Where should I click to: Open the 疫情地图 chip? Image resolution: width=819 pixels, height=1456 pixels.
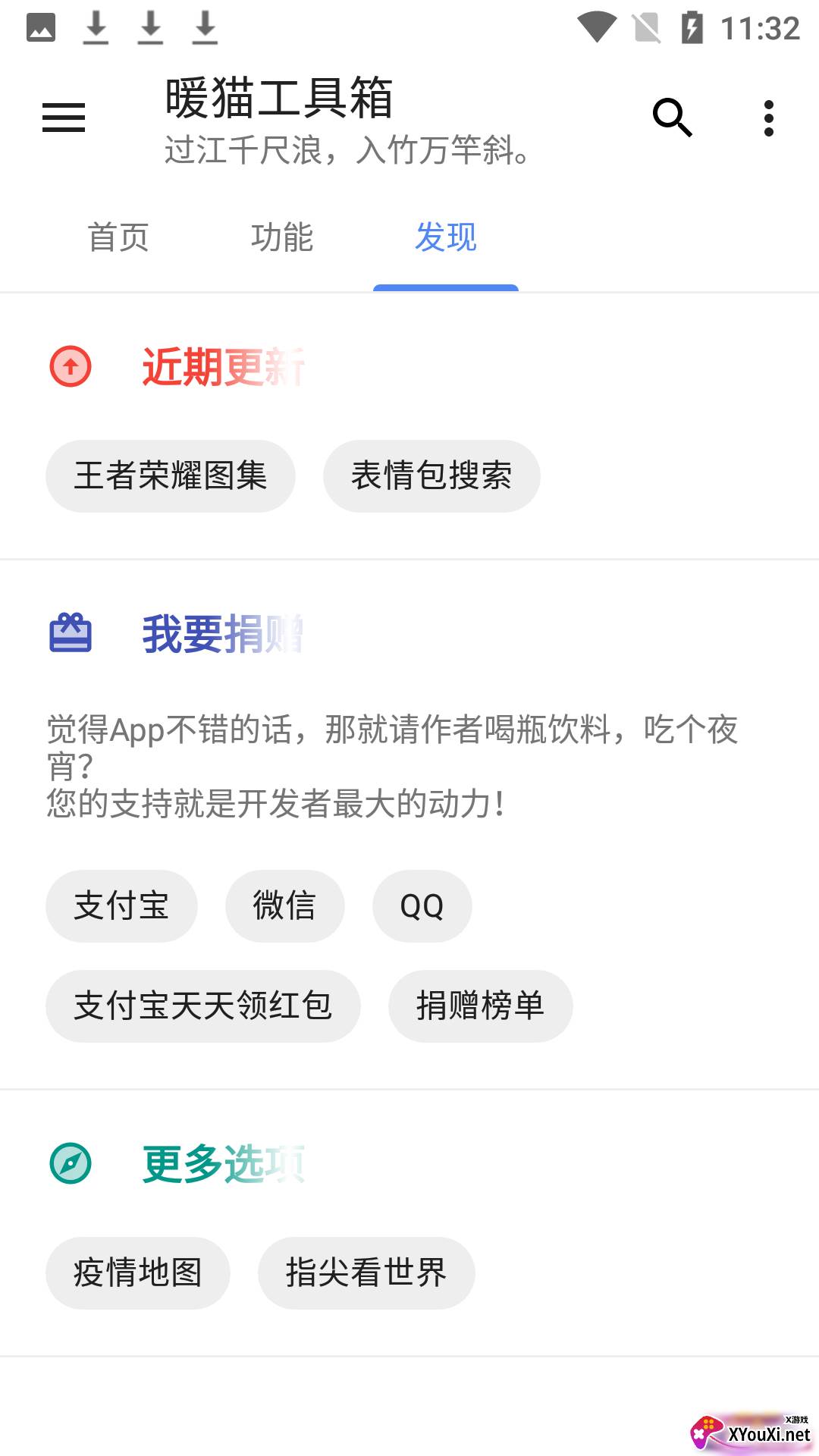click(138, 1273)
